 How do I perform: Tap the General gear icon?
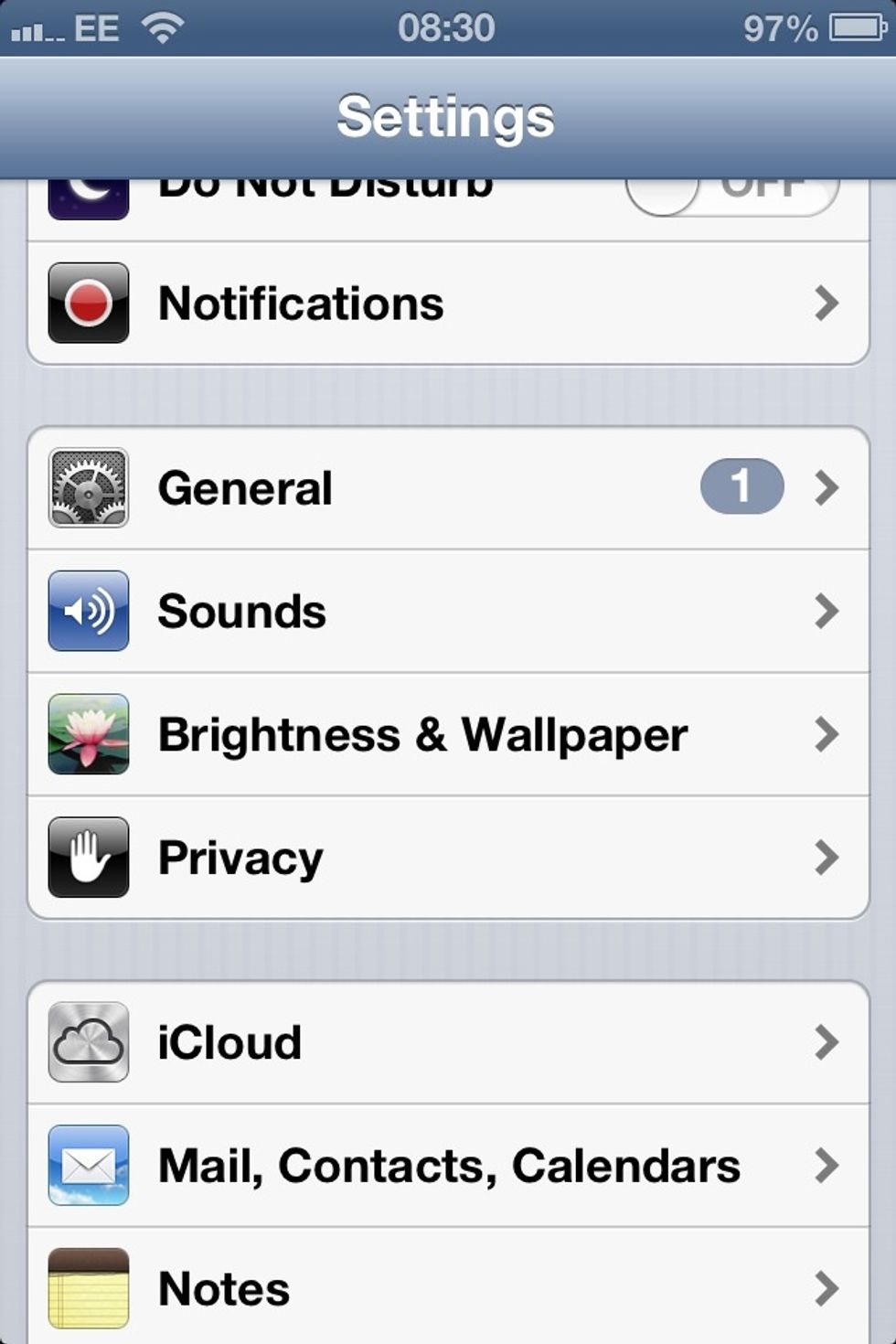(88, 487)
